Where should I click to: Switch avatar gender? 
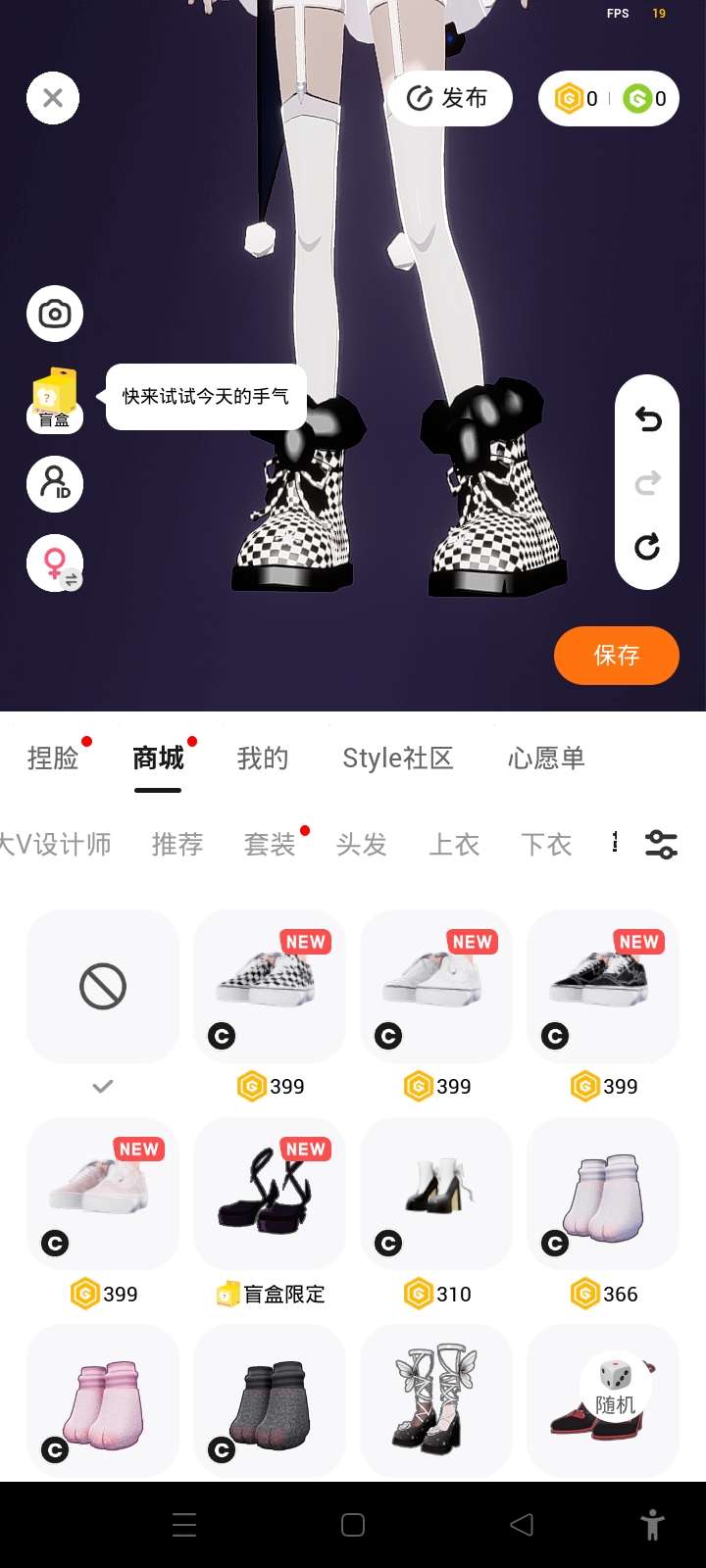[x=55, y=563]
